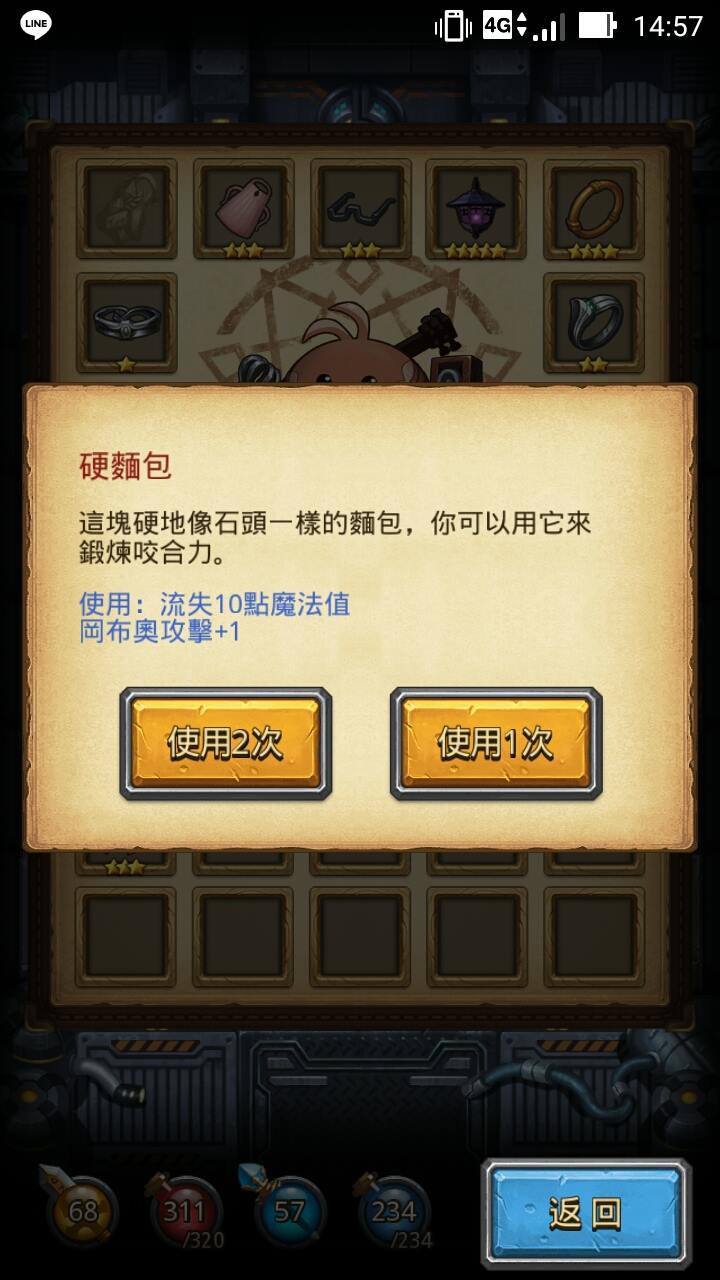720x1280 pixels.
Task: Use the hard bread once (使用1次)
Action: coord(496,743)
